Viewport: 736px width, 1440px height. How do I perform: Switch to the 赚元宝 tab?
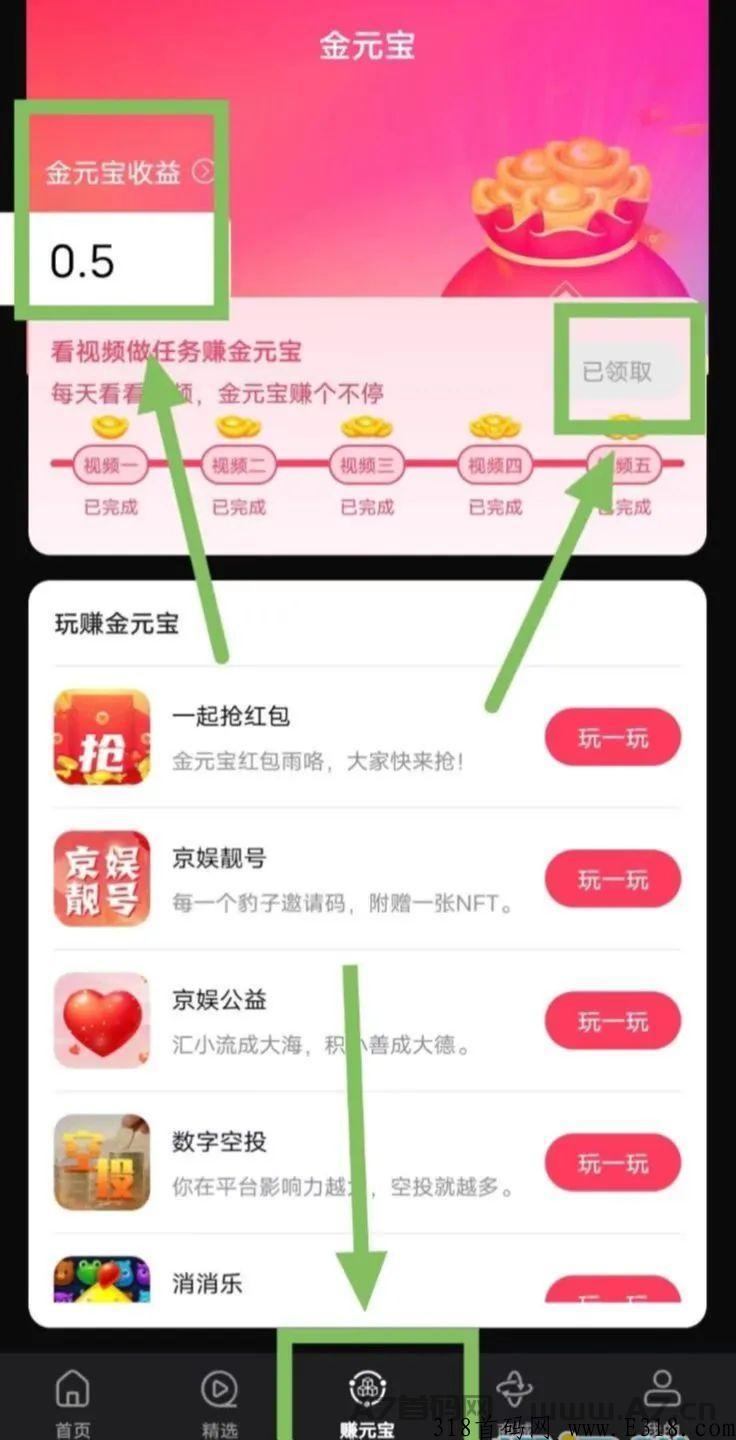(x=367, y=1402)
